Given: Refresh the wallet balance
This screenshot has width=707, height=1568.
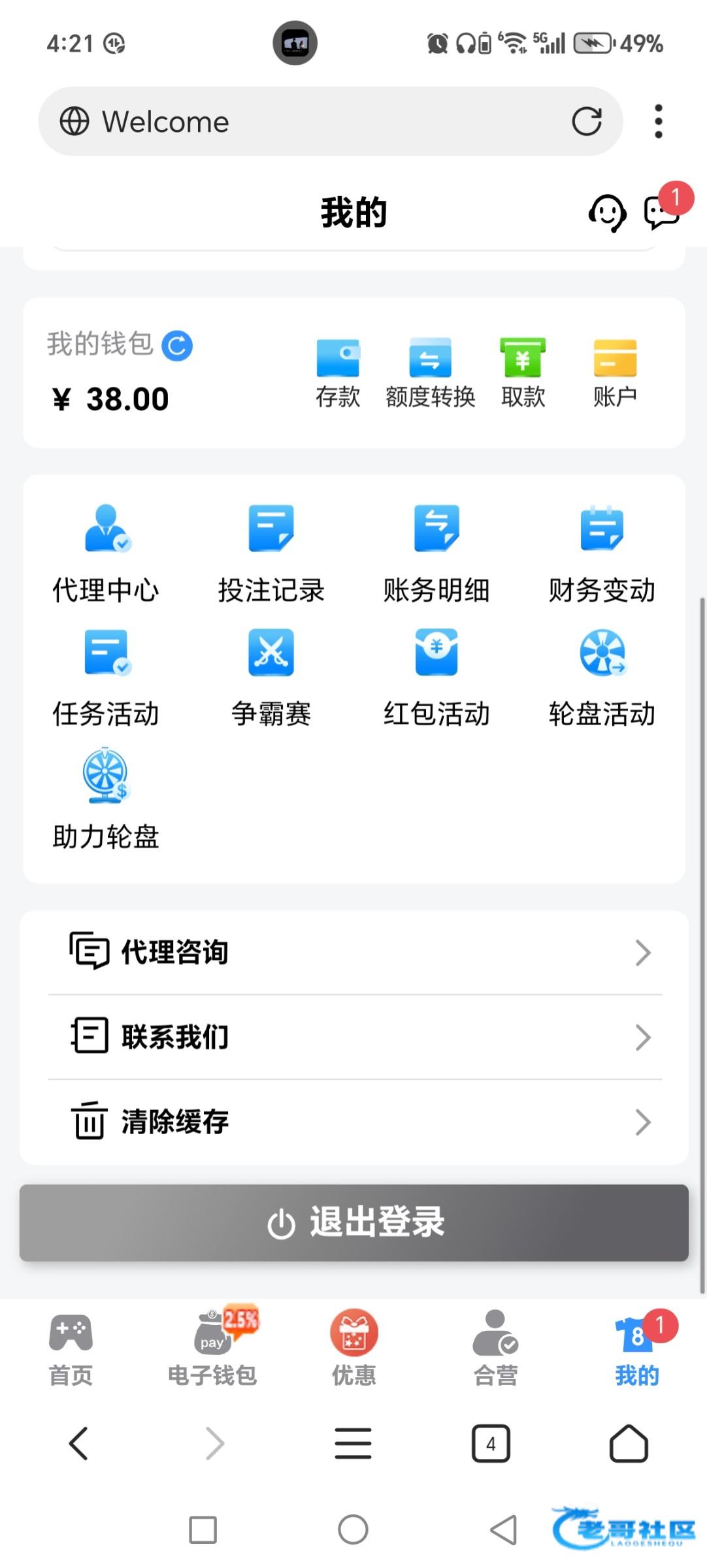Looking at the screenshot, I should pos(177,346).
